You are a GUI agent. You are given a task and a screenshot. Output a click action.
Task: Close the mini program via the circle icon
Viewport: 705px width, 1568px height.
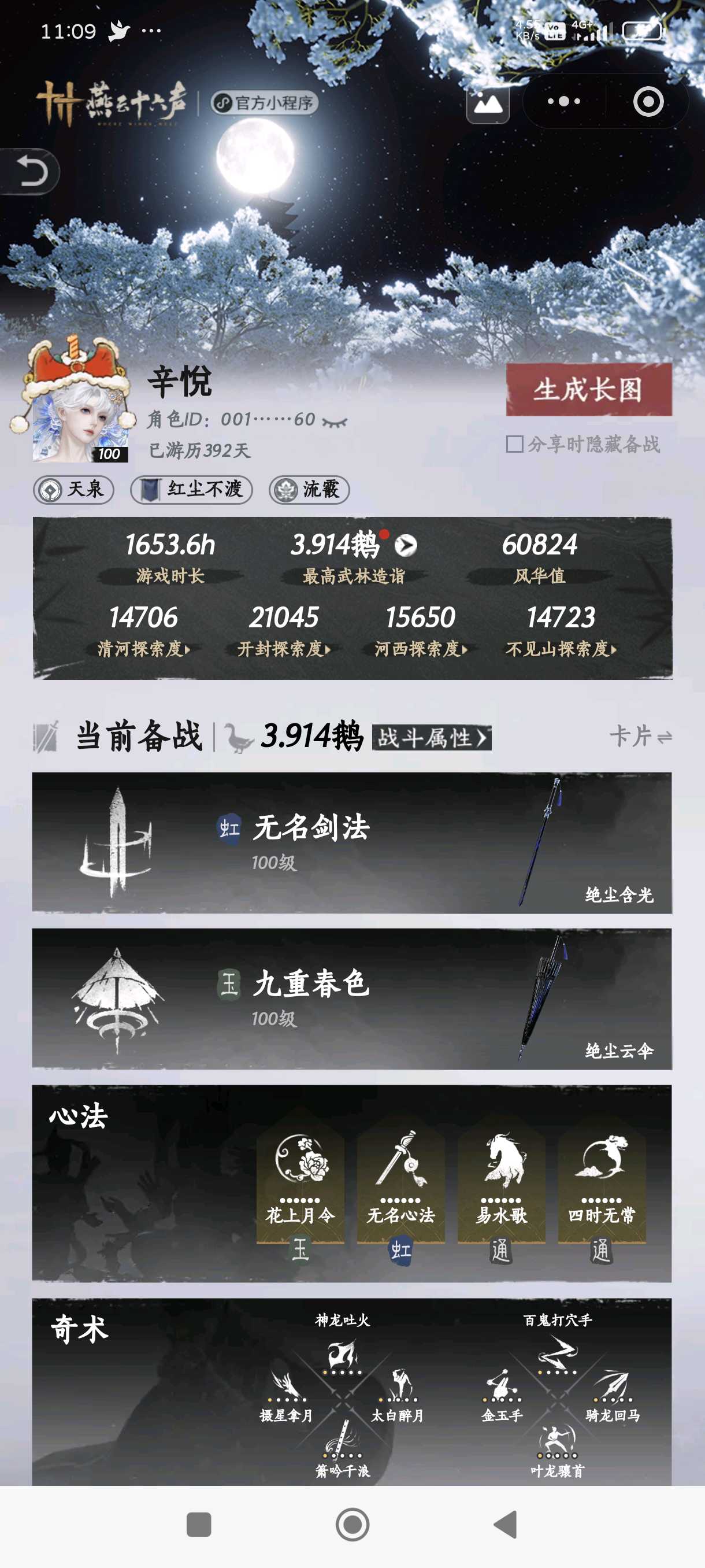coord(648,101)
